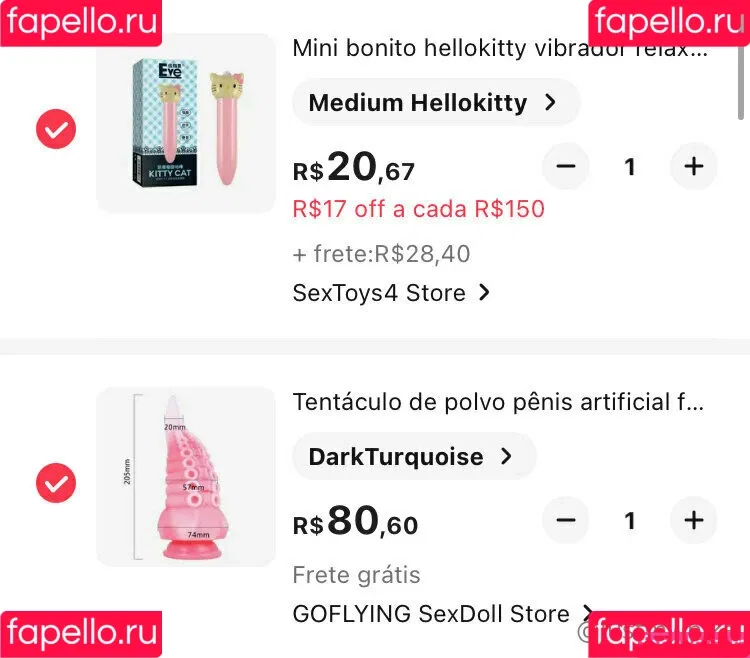750x658 pixels.
Task: Increase quantity of the R$80,60 item
Action: click(x=693, y=521)
